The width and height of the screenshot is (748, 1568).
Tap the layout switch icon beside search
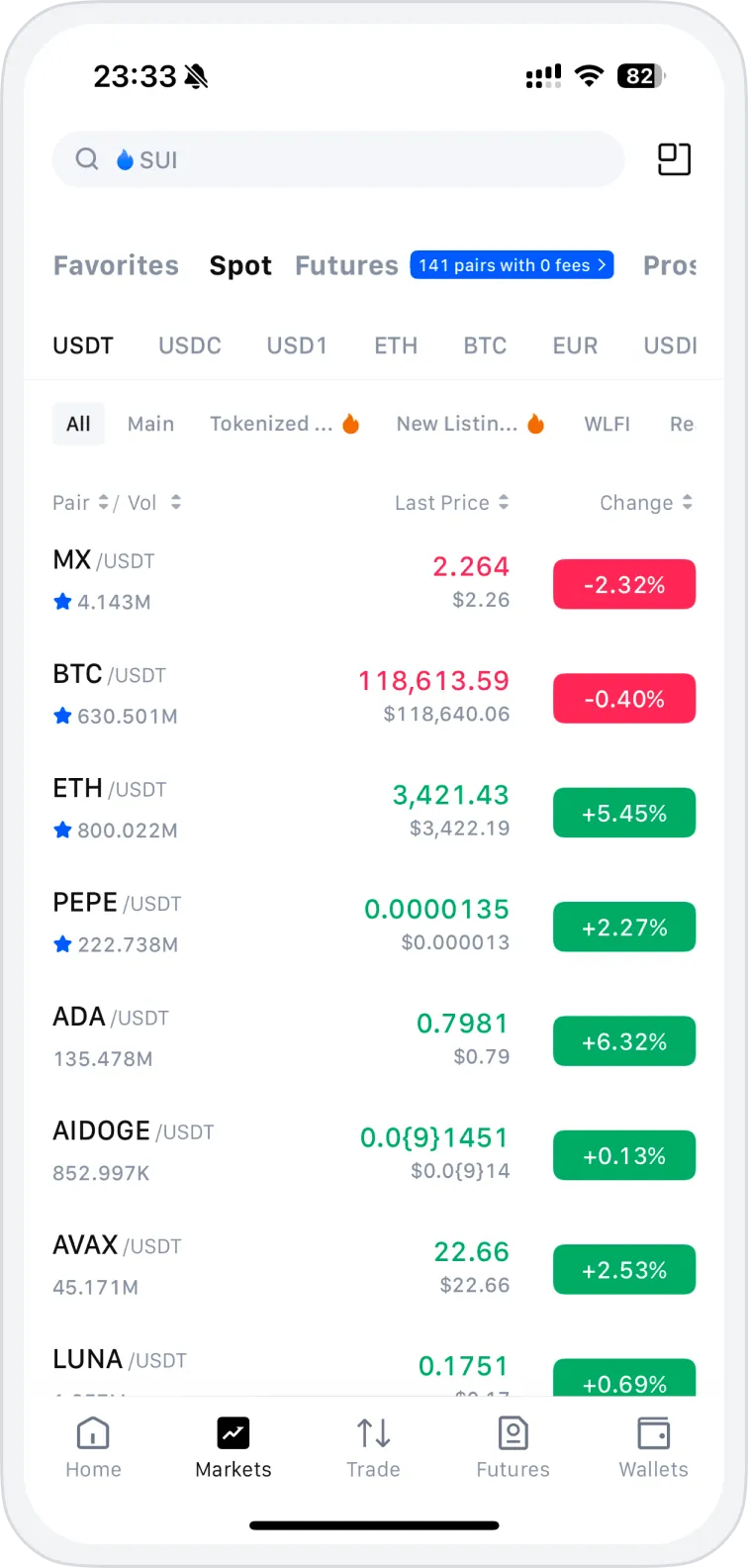[x=675, y=159]
